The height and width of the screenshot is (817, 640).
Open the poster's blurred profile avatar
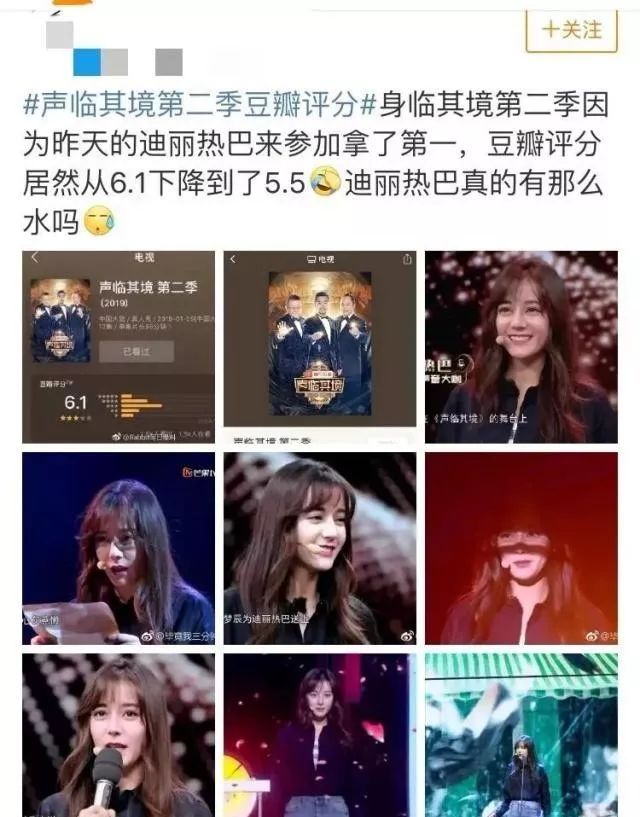point(60,36)
